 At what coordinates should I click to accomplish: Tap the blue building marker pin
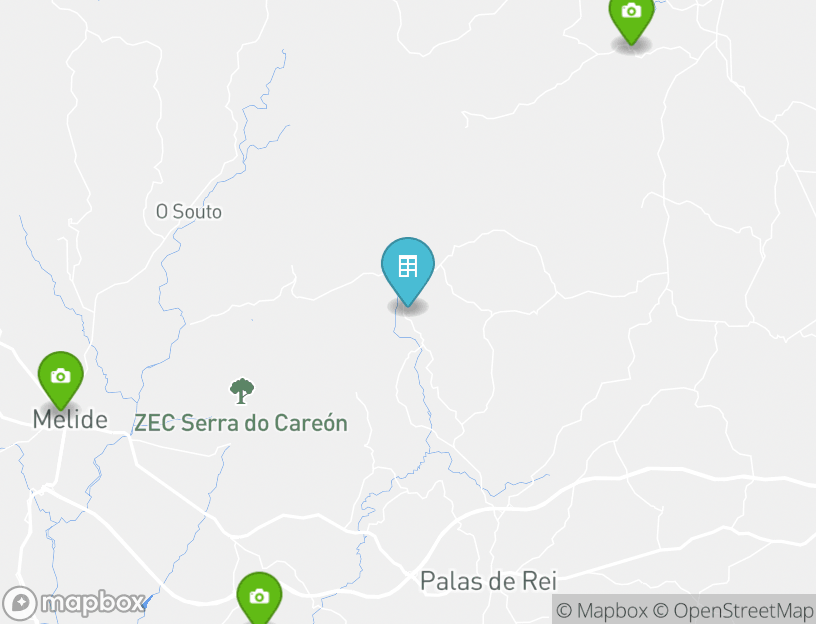pyautogui.click(x=408, y=268)
